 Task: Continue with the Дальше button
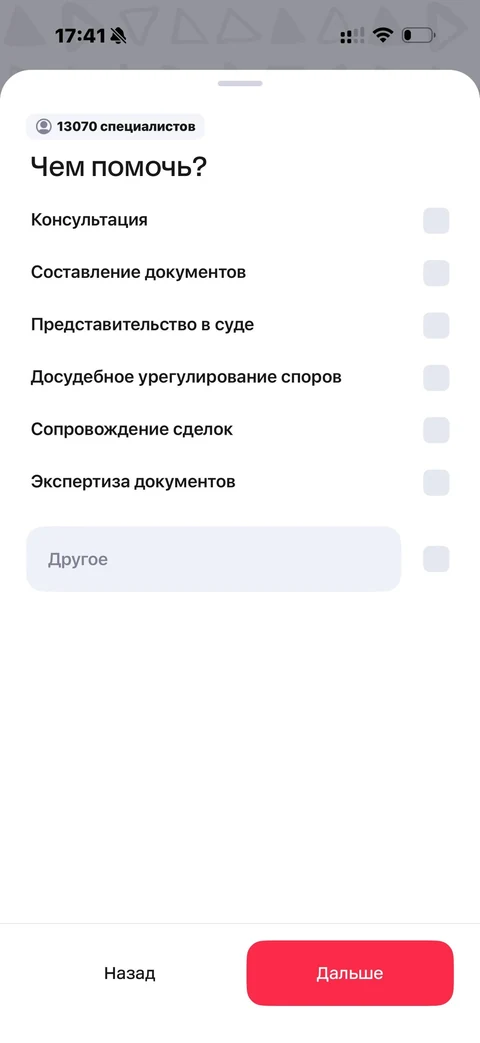coord(350,973)
